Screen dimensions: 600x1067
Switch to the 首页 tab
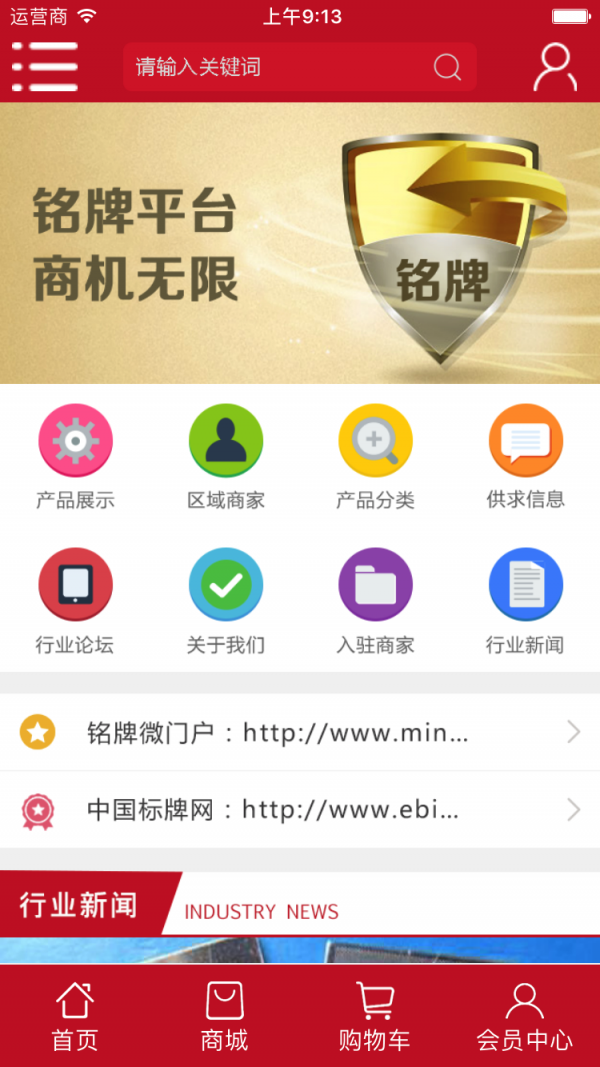(75, 1016)
